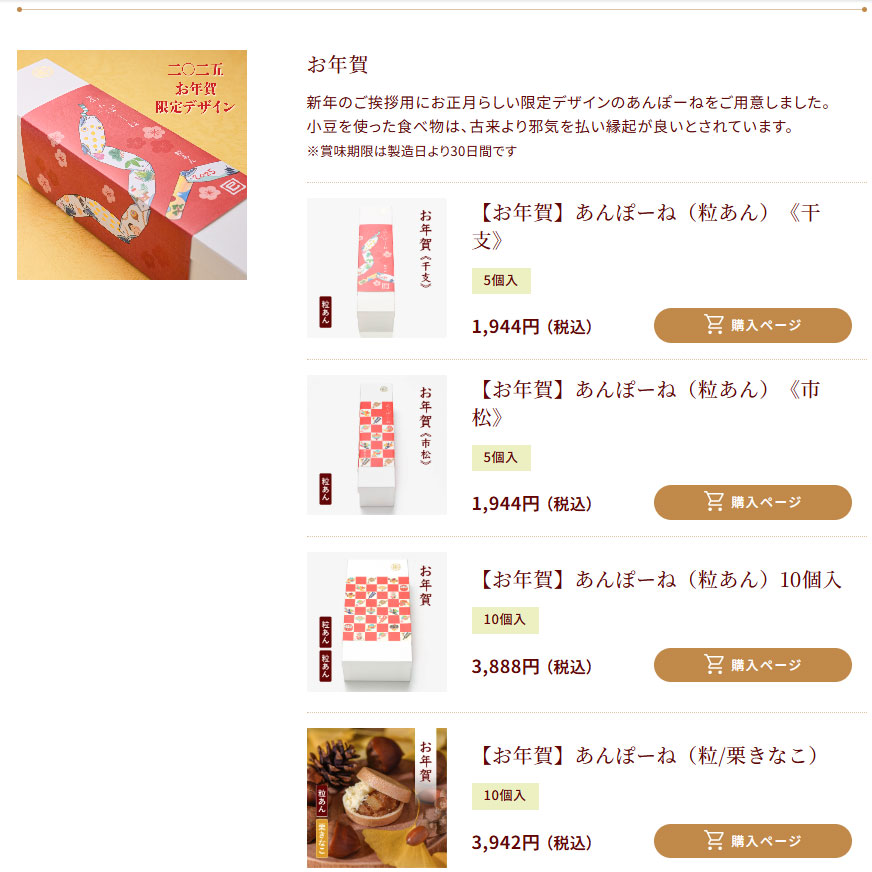Go to purchase page for 粒あん 10個入
The width and height of the screenshot is (872, 872).
tap(752, 665)
